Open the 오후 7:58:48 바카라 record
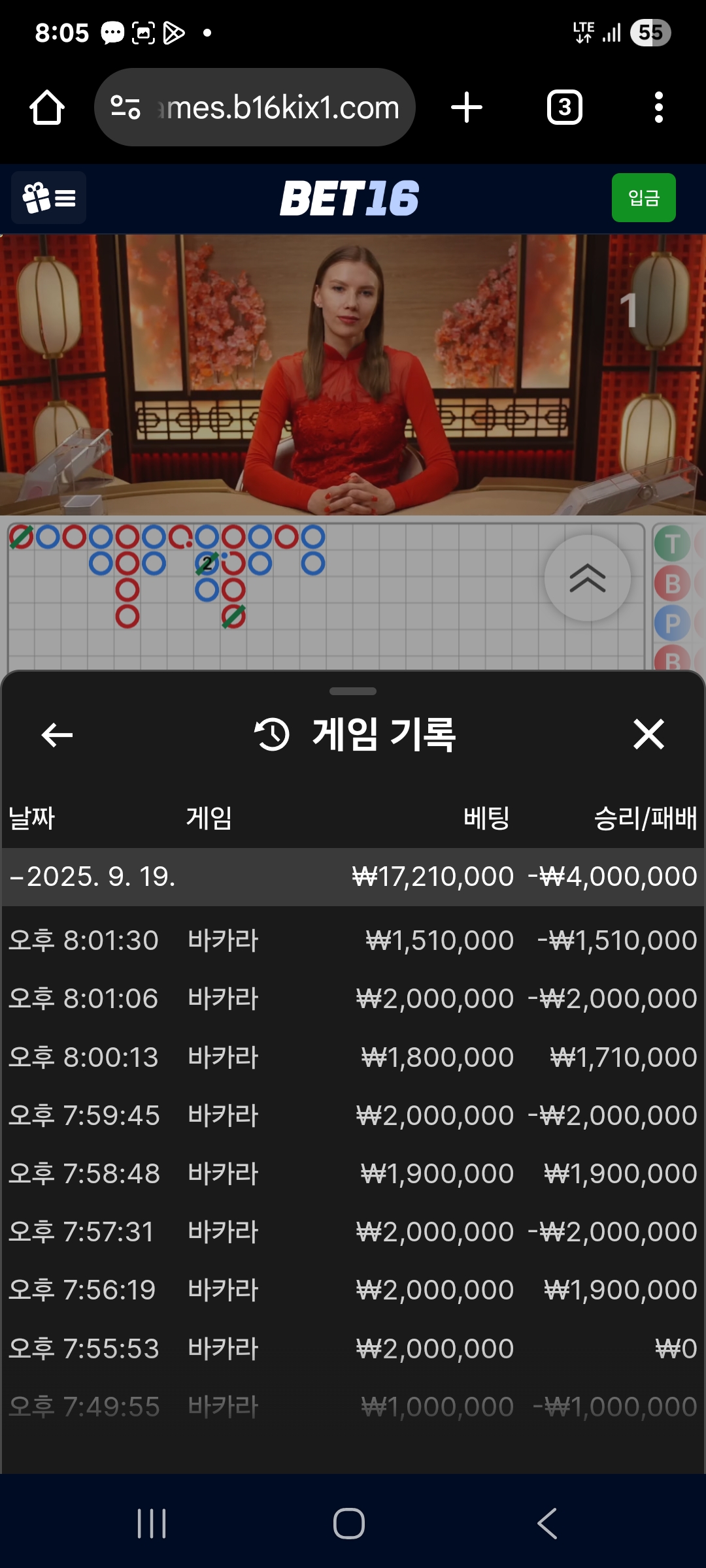Viewport: 706px width, 1568px height. tap(353, 1173)
